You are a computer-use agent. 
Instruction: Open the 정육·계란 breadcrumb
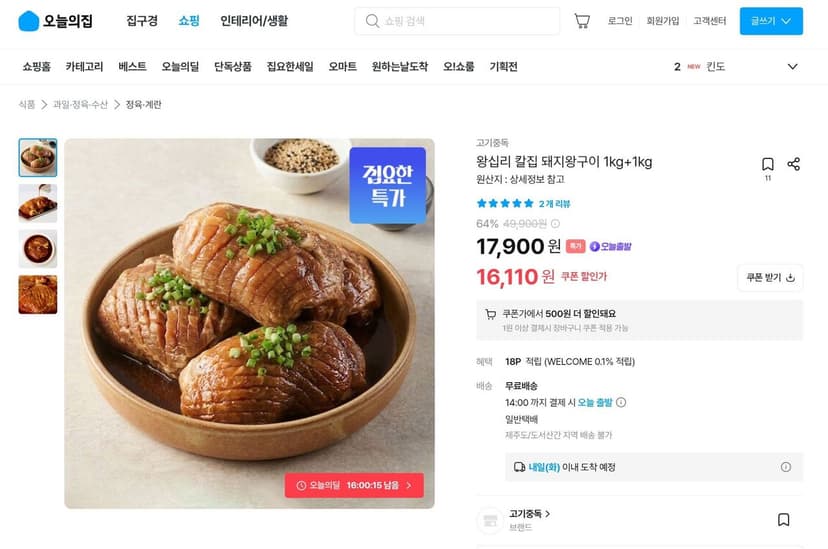143,105
